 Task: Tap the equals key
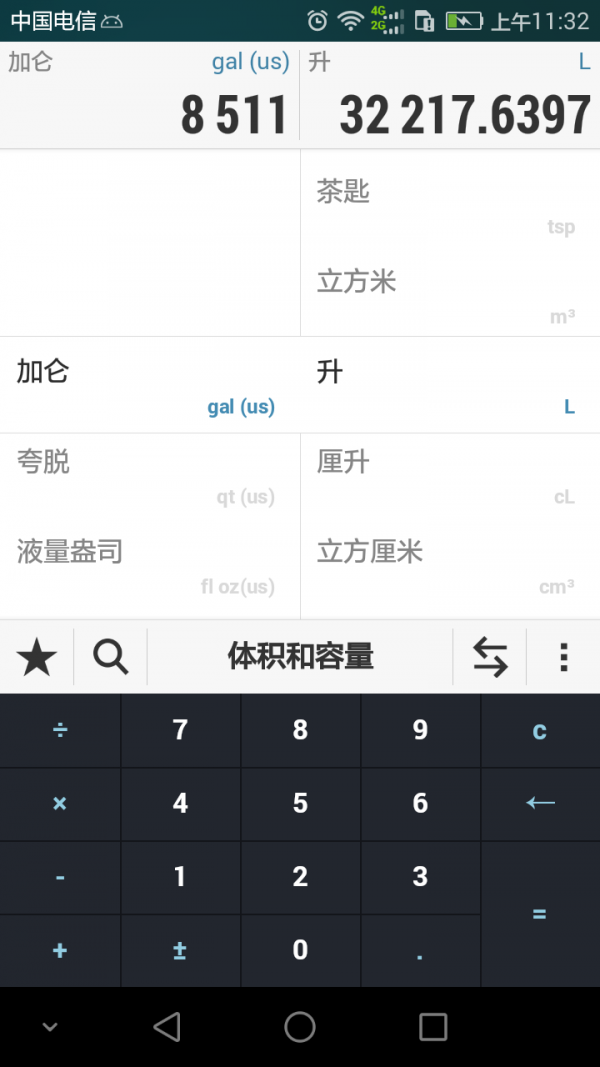click(x=540, y=913)
